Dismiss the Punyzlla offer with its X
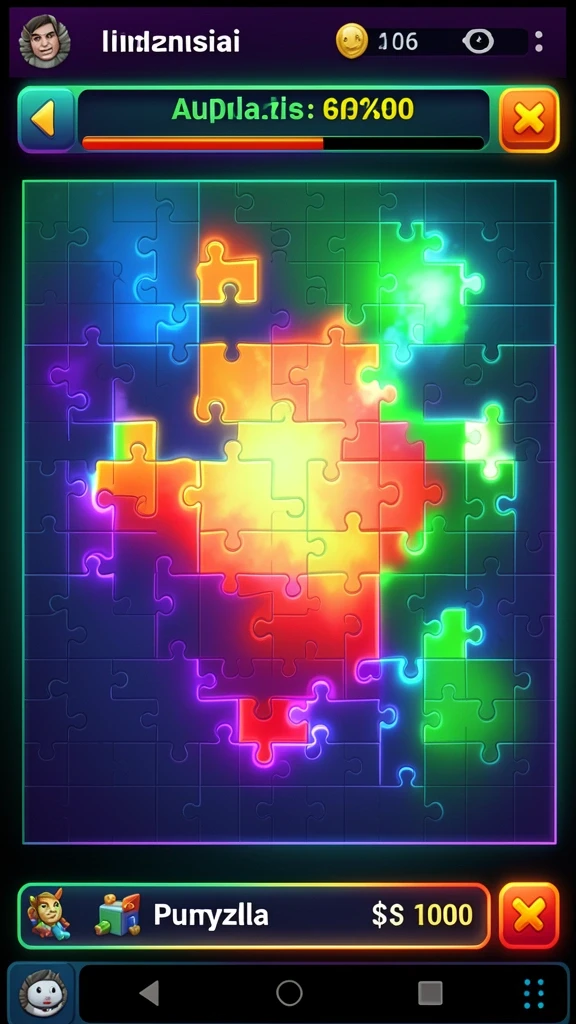Image resolution: width=576 pixels, height=1024 pixels. pos(529,916)
